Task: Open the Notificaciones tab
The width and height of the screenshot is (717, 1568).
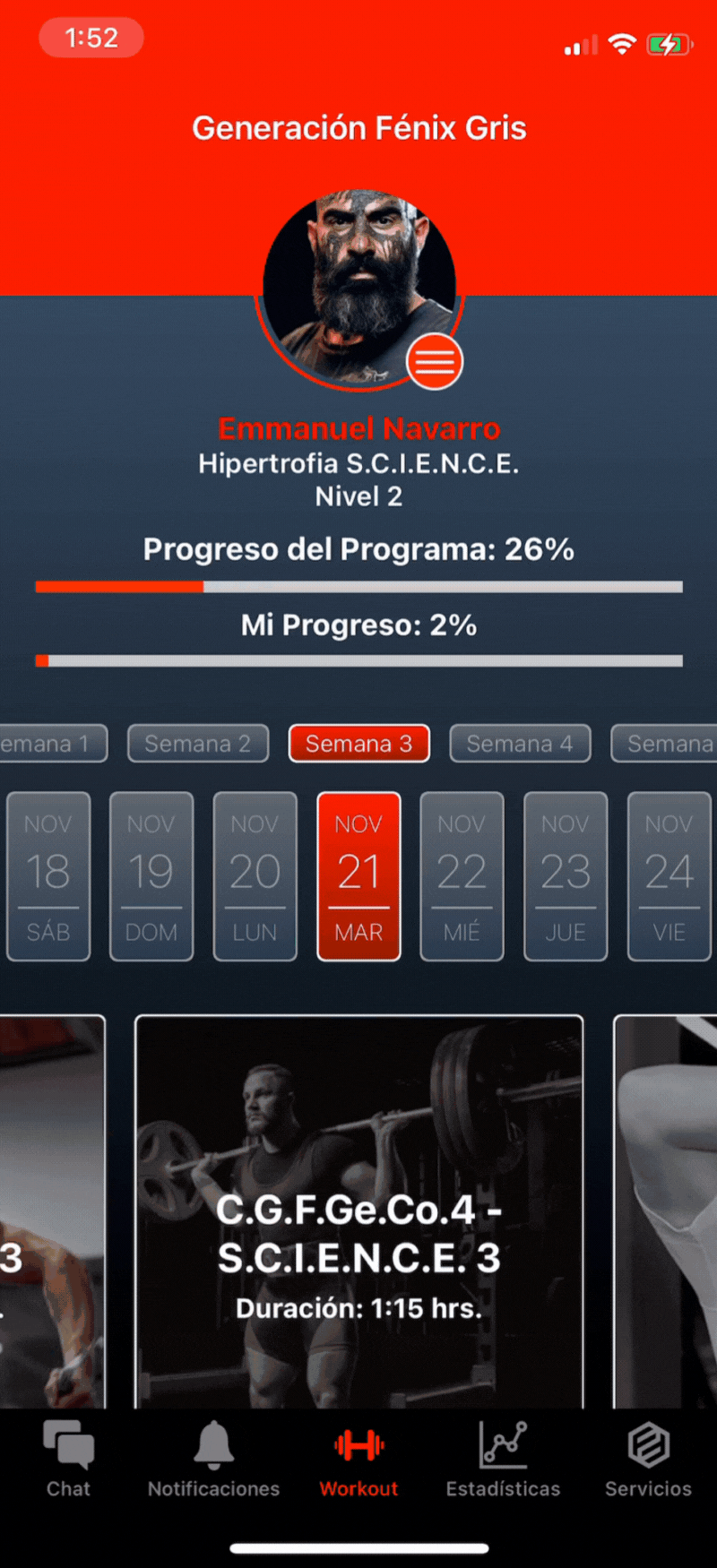Action: 213,1460
